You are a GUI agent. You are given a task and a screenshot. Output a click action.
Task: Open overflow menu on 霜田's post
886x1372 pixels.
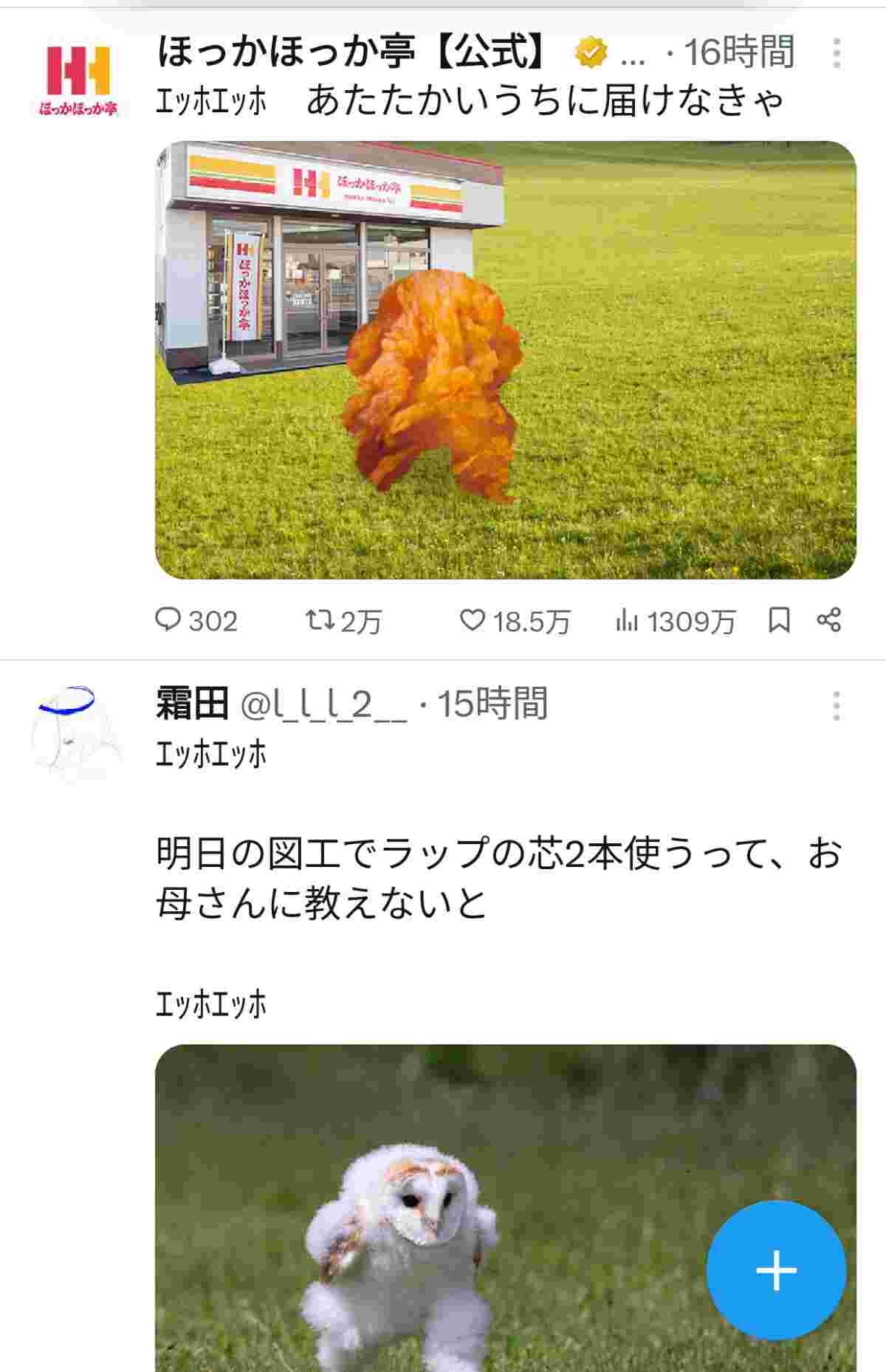pos(836,706)
